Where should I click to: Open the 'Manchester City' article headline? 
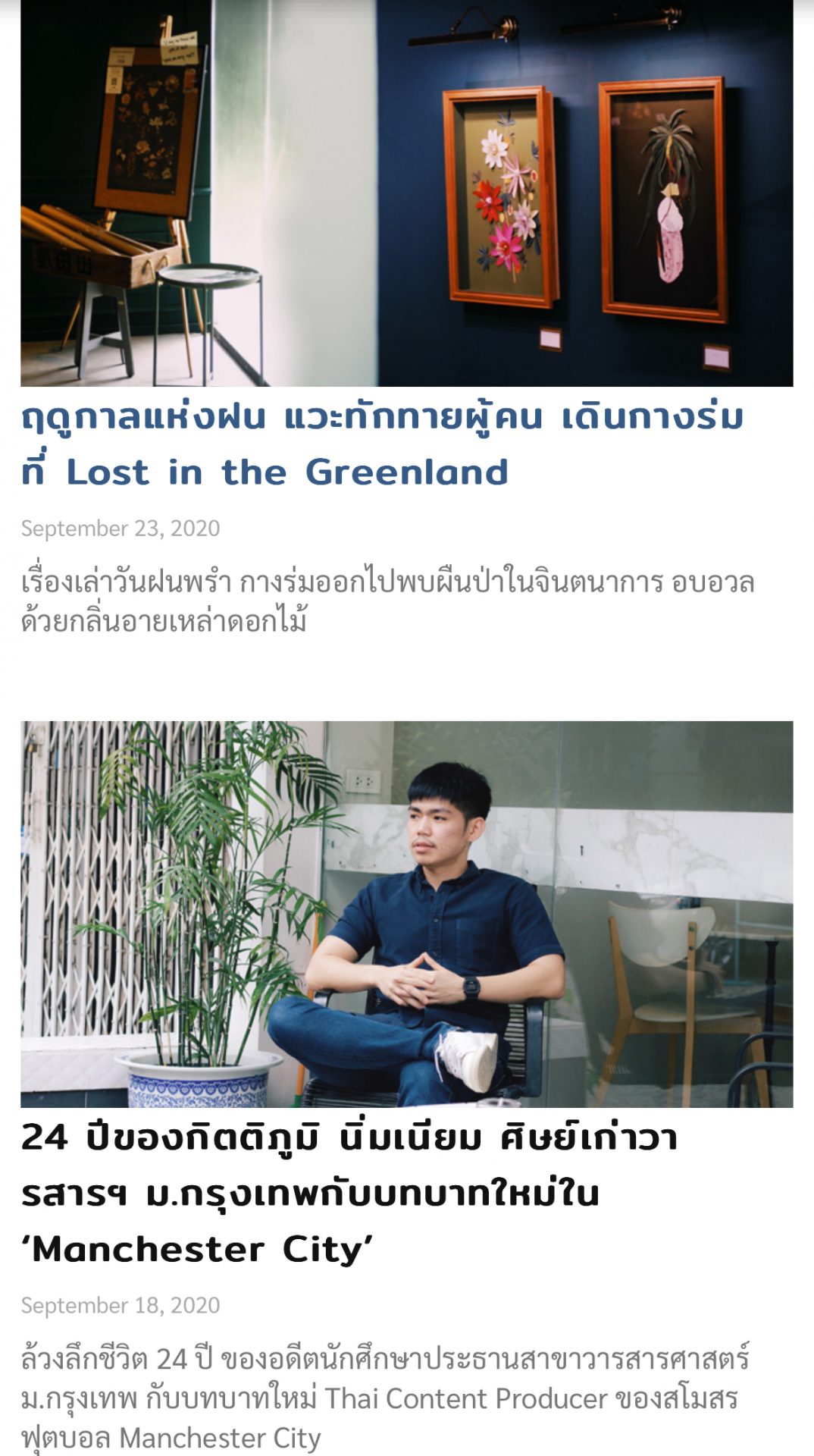tap(349, 1193)
